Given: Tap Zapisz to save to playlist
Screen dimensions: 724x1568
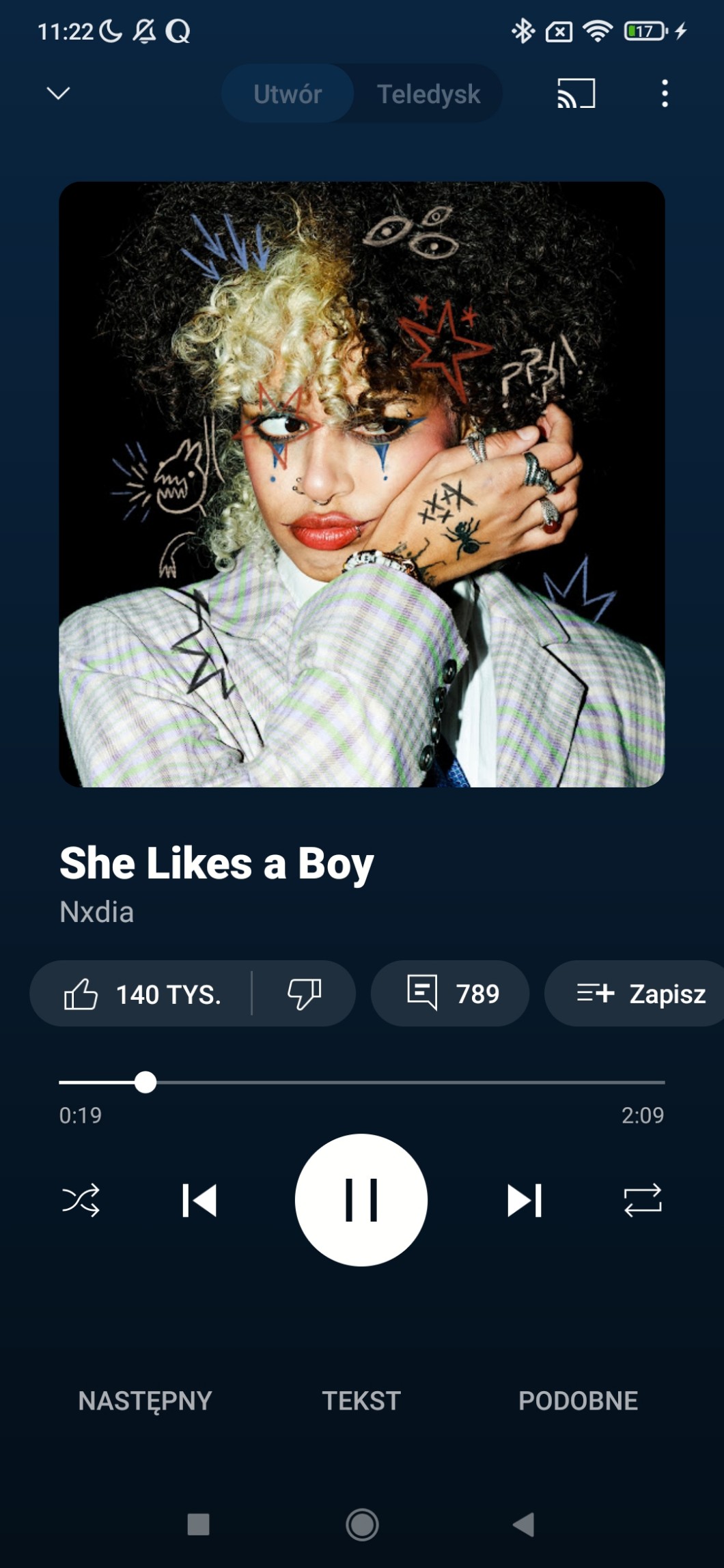Looking at the screenshot, I should coord(639,994).
